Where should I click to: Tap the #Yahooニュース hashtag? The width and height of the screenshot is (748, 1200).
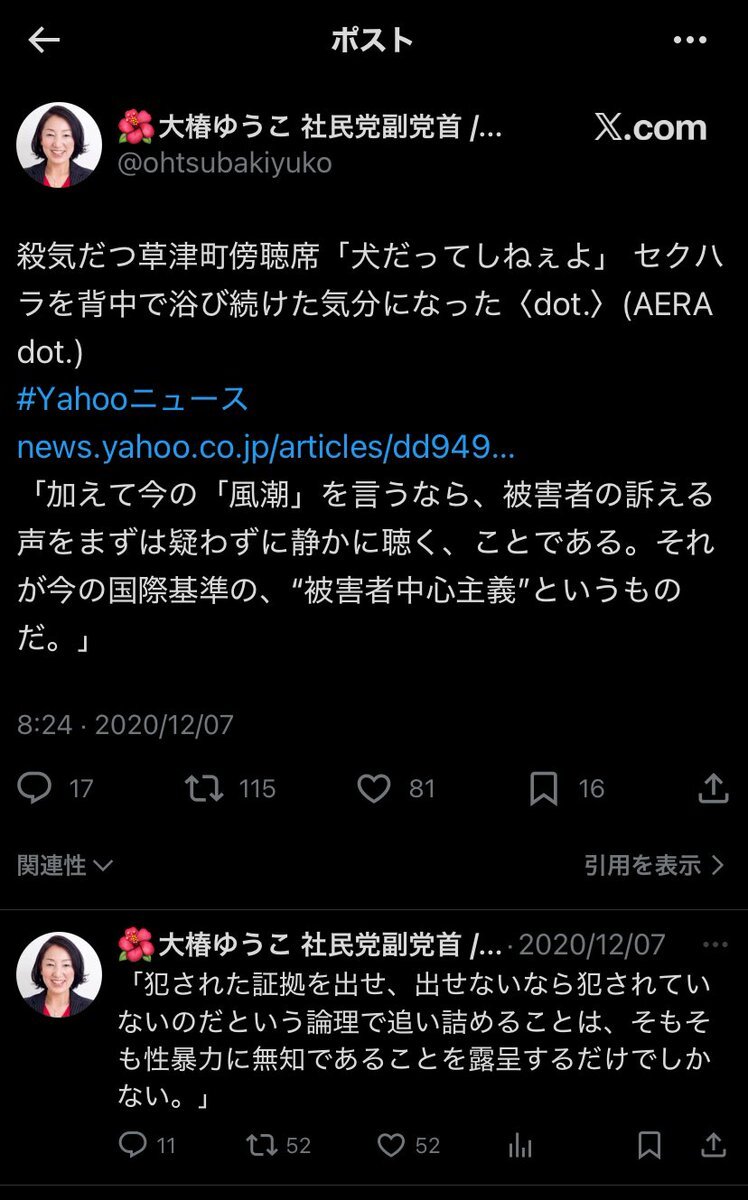click(x=132, y=399)
